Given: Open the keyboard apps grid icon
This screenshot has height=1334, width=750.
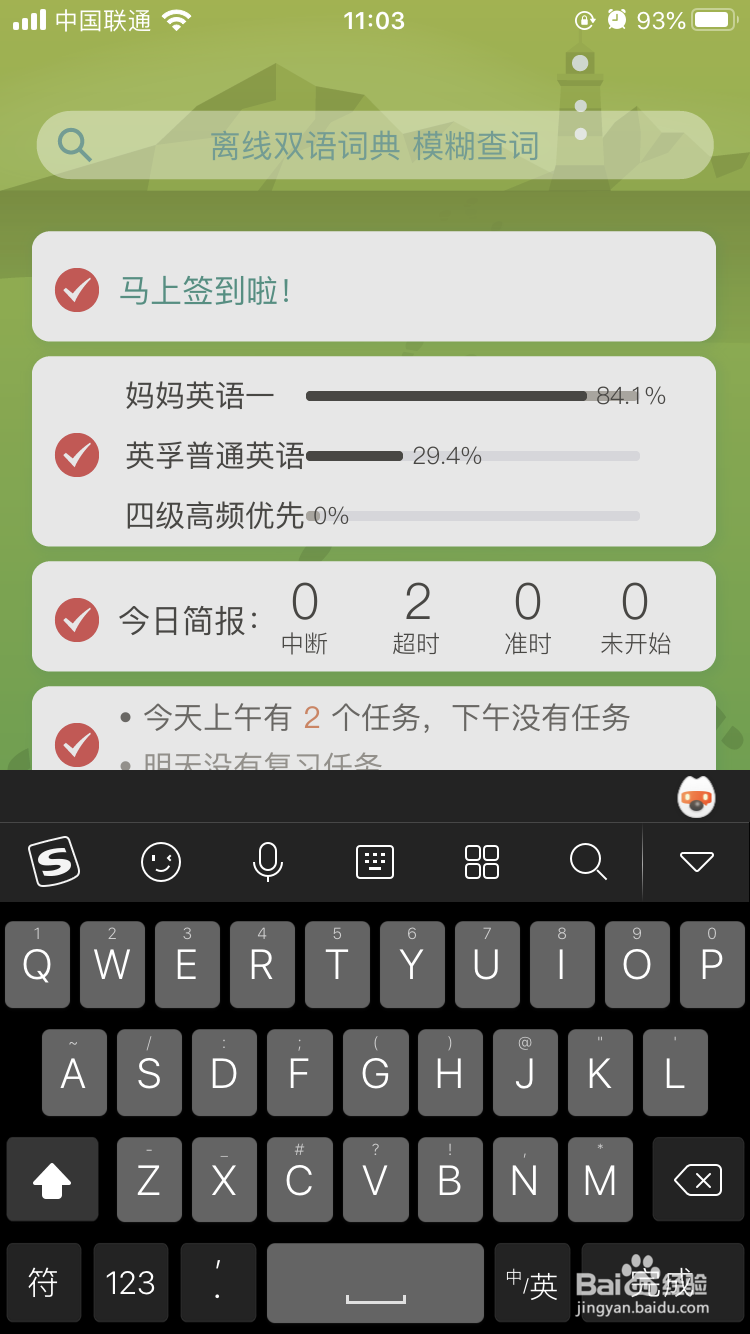Looking at the screenshot, I should [x=481, y=862].
